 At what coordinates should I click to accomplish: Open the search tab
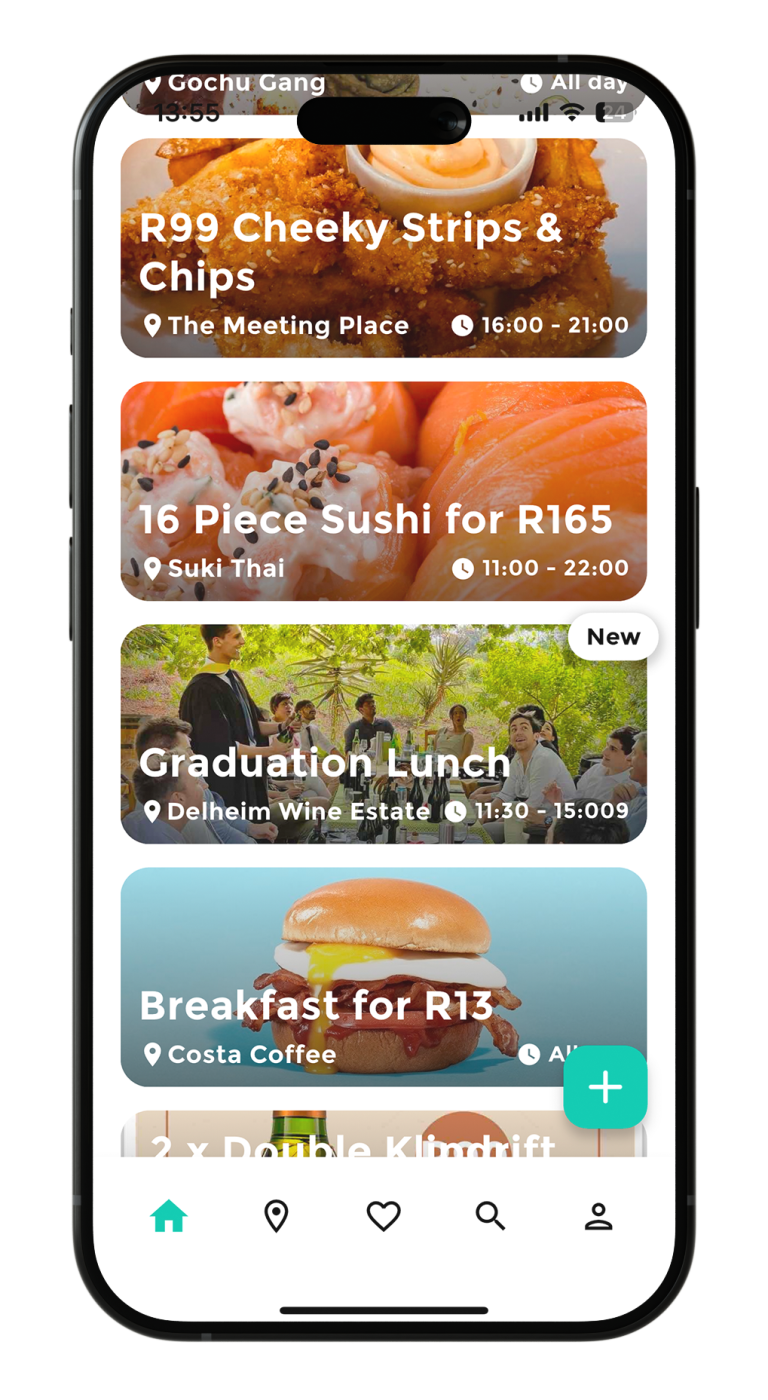[490, 1216]
